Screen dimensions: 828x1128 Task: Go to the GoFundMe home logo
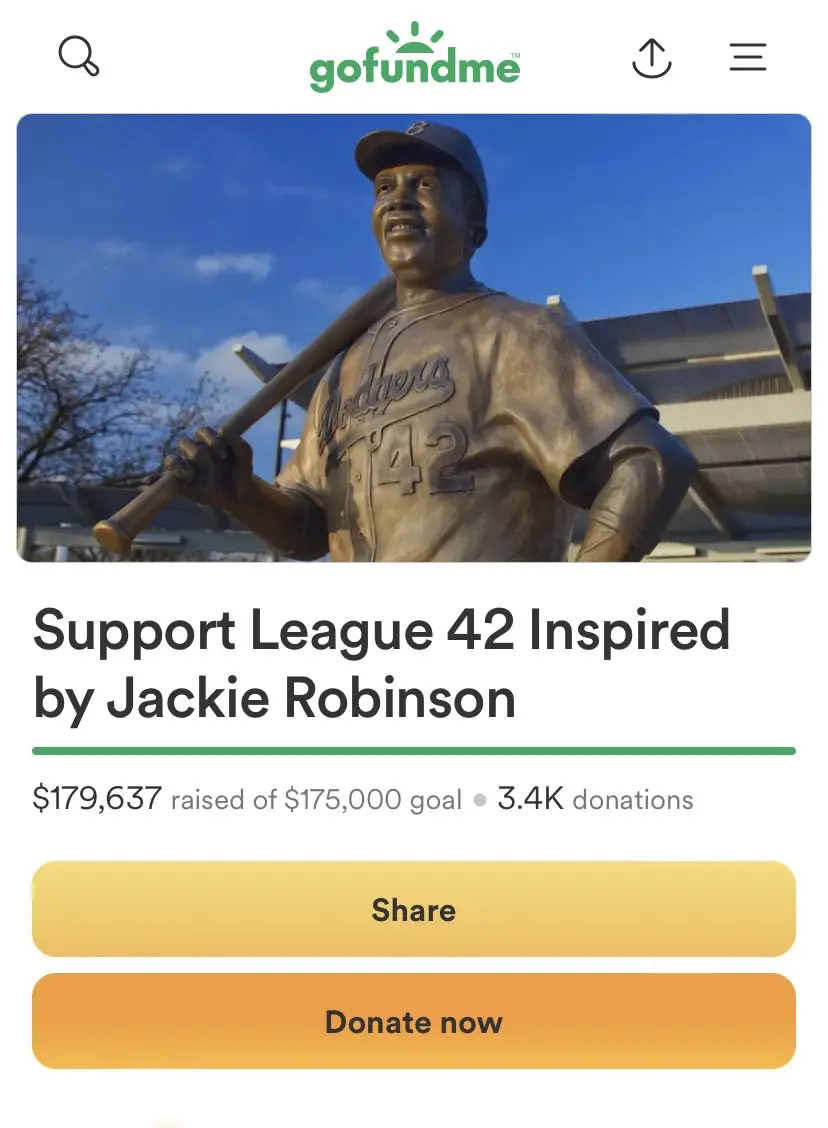point(415,58)
